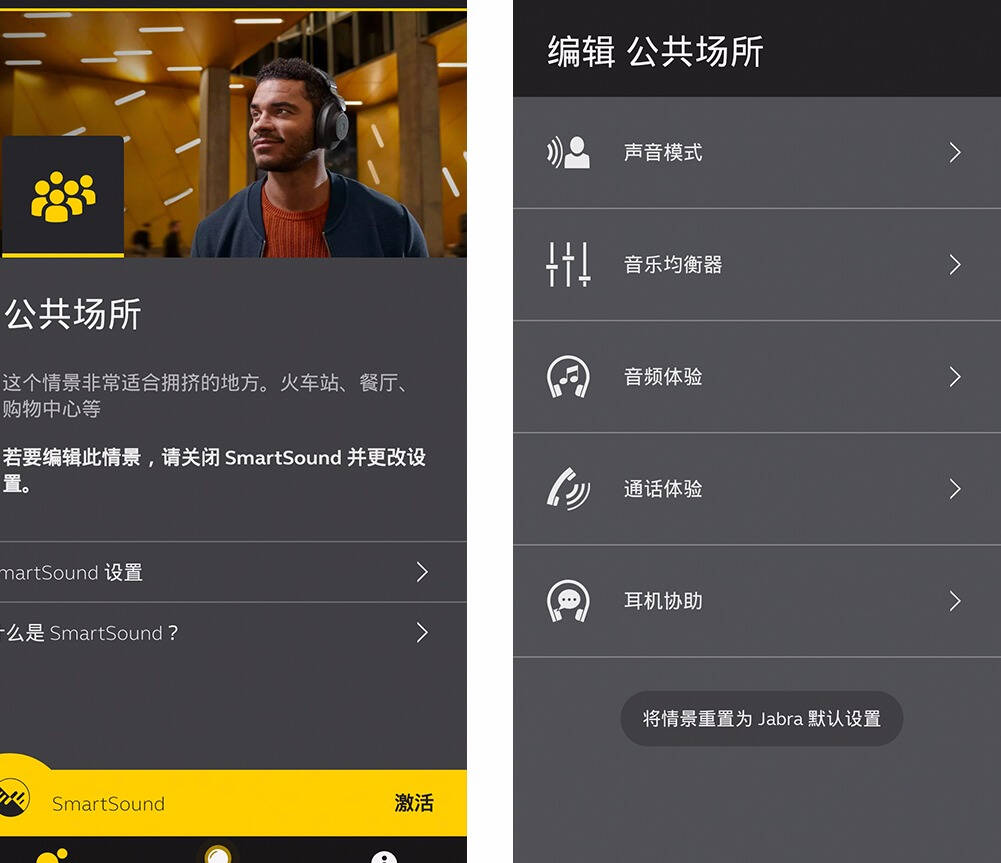Open 声音模式 settings
The height and width of the screenshot is (863, 1001).
tap(756, 153)
